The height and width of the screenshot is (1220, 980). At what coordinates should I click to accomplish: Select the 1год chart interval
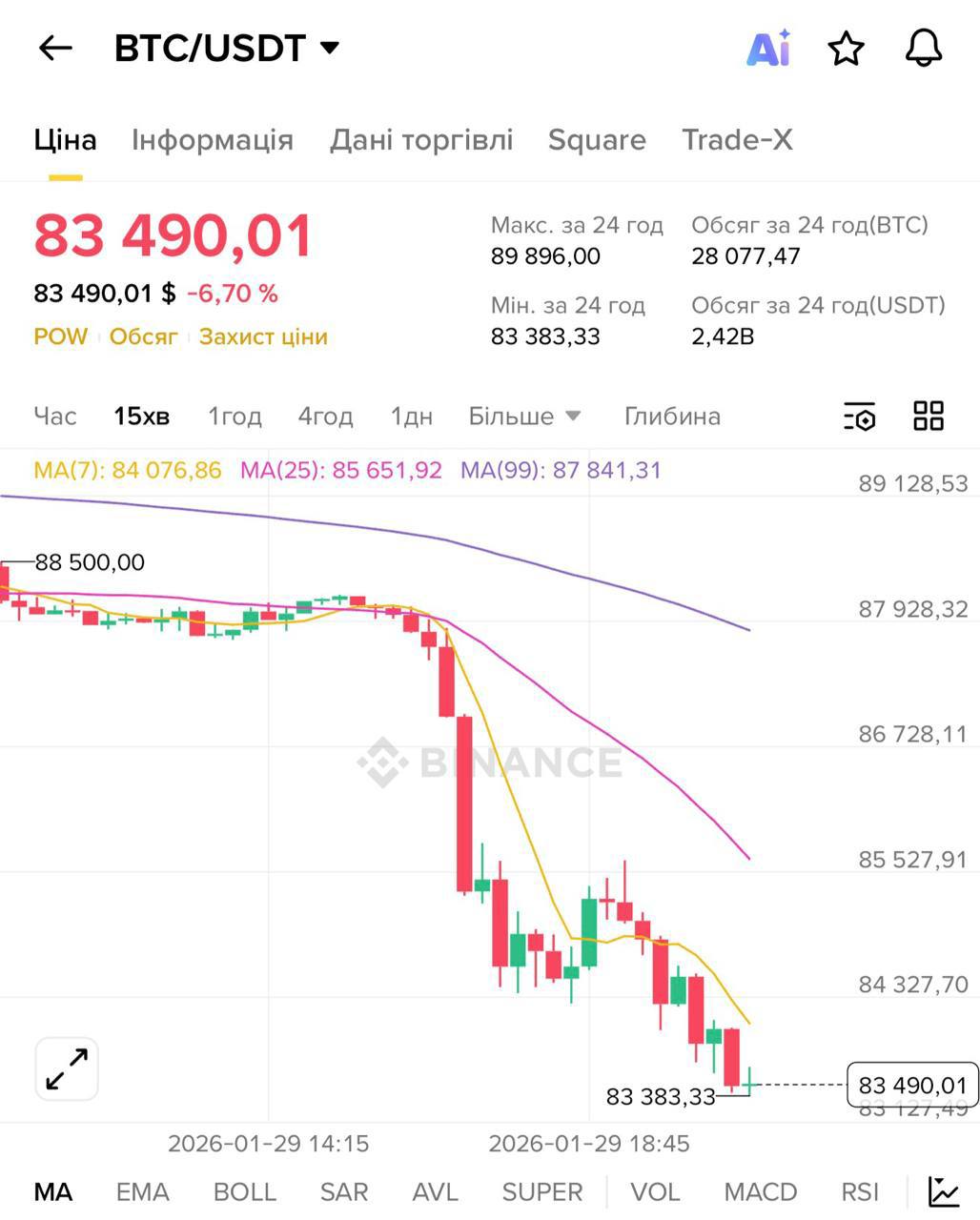pos(235,417)
